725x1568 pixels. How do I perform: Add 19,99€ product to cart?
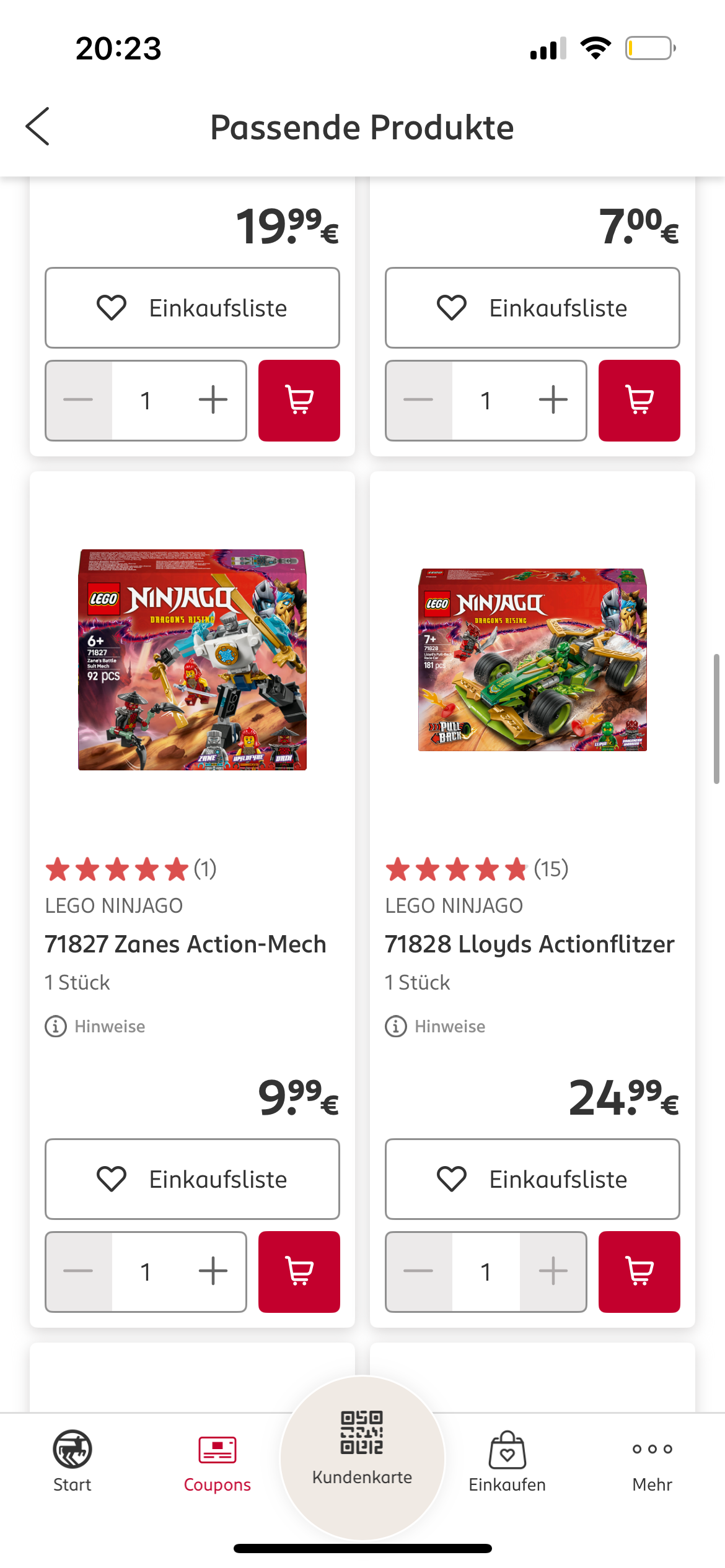(x=299, y=400)
